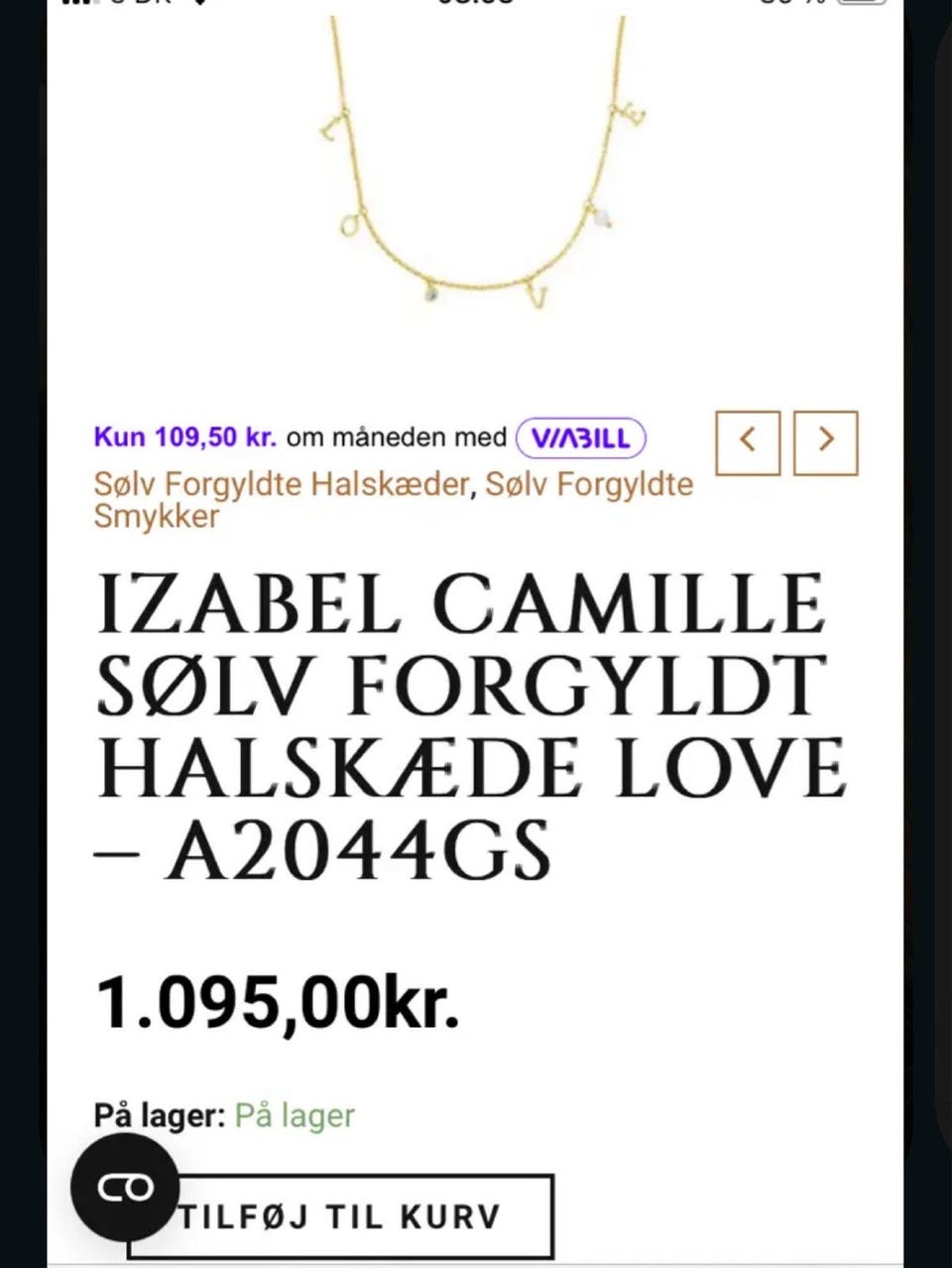Expand product navigation using the arrow pair
This screenshot has width=952, height=1268.
click(786, 442)
